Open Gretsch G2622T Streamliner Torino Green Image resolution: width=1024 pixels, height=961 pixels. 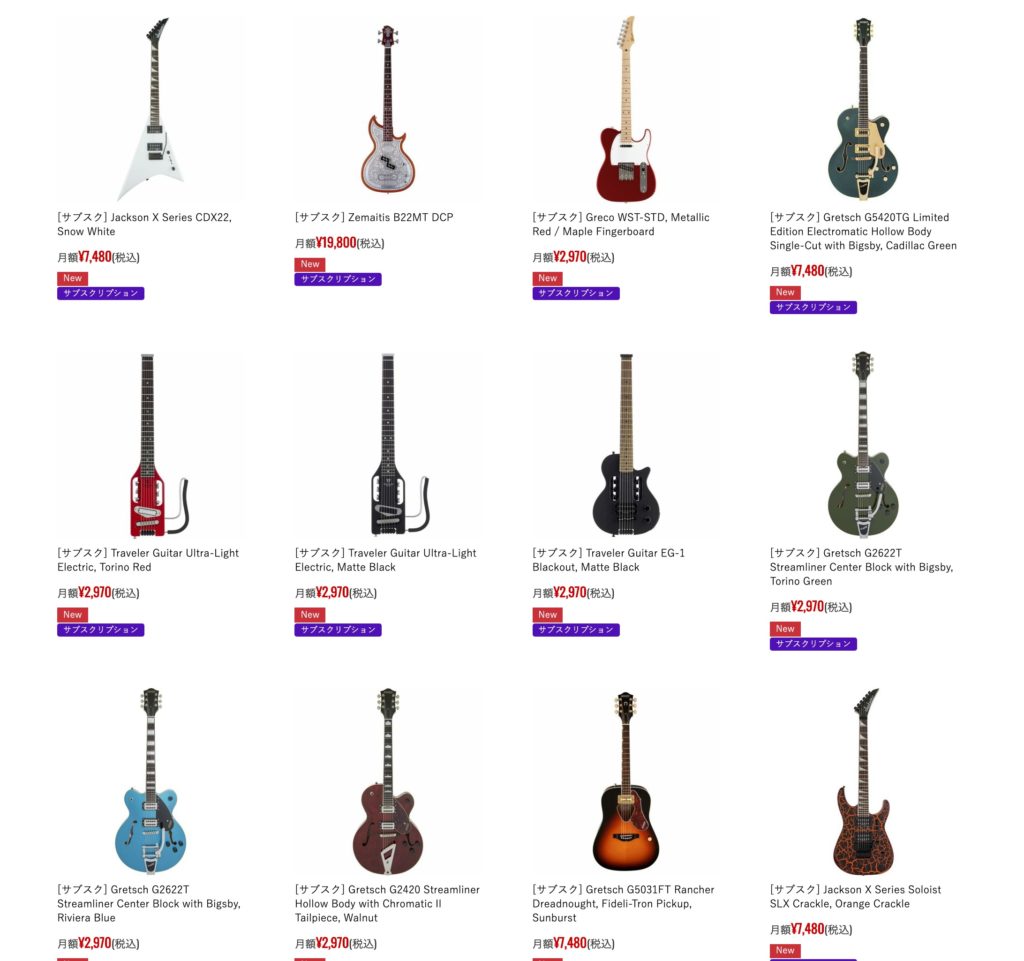coord(862,445)
